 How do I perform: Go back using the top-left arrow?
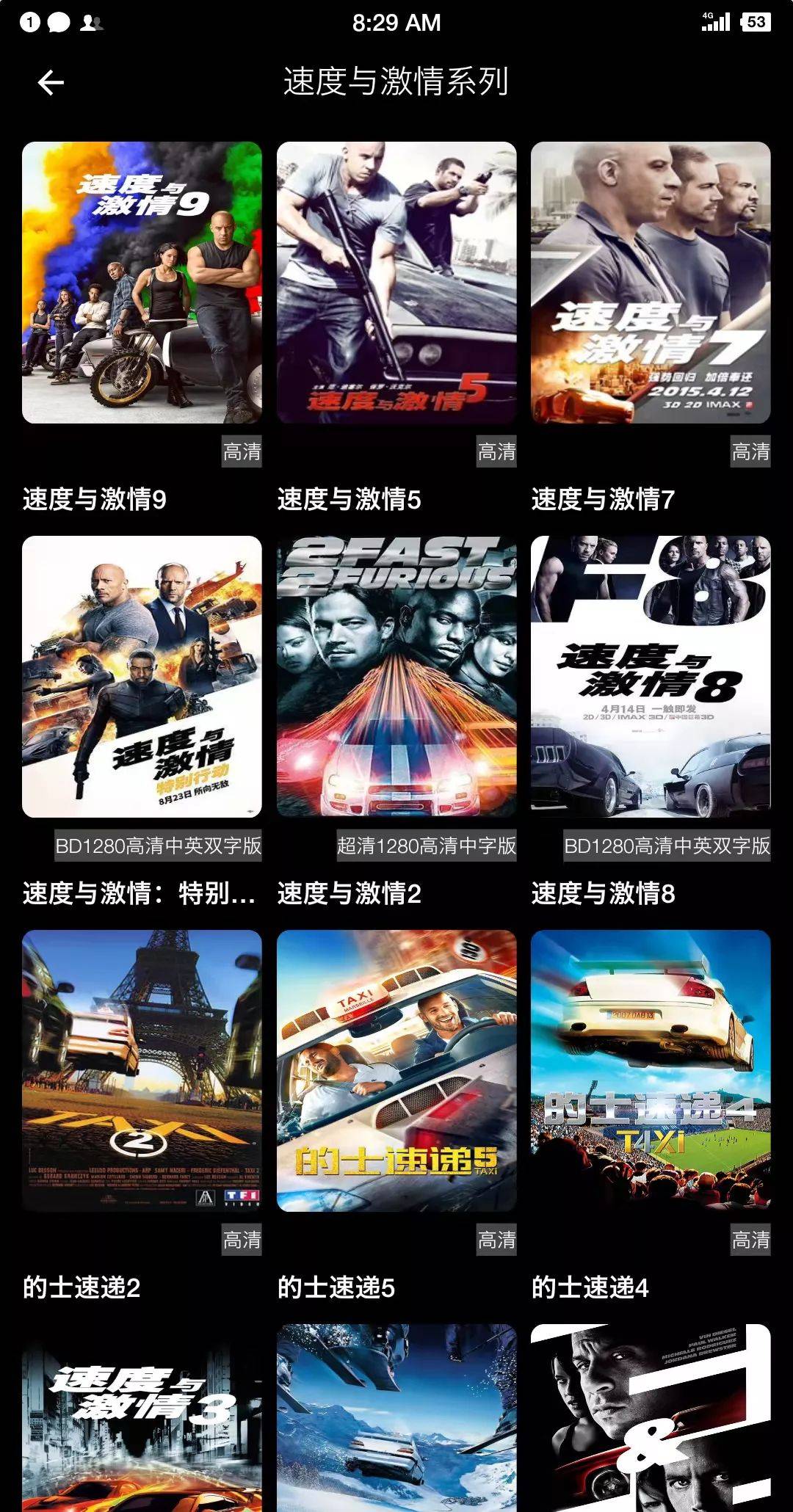51,82
